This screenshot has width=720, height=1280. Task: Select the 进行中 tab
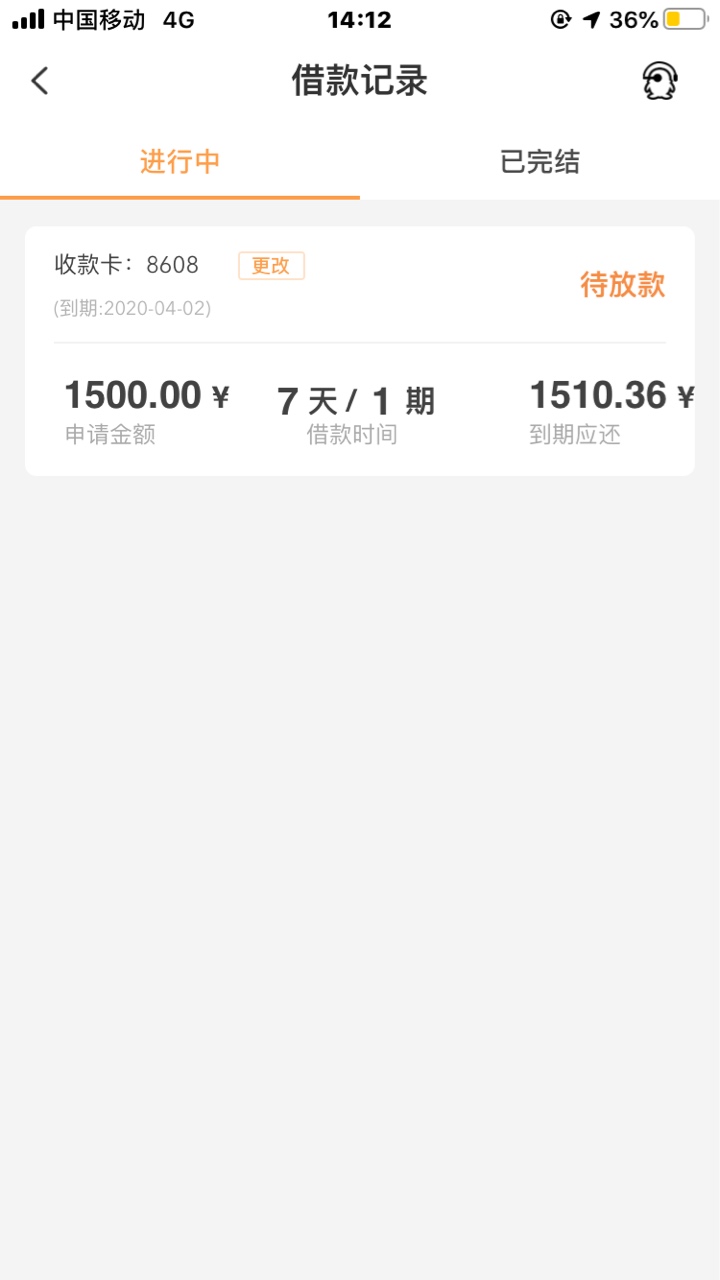point(180,162)
